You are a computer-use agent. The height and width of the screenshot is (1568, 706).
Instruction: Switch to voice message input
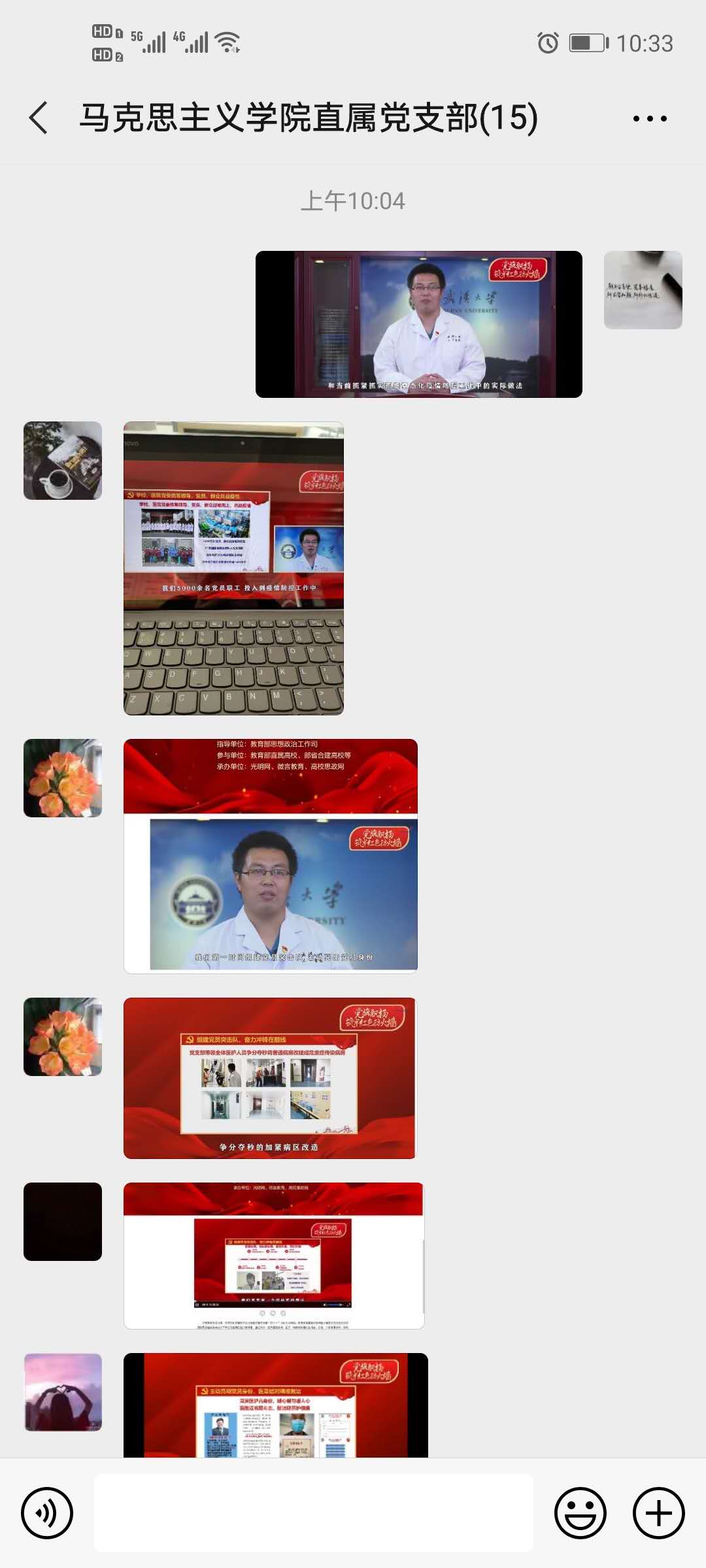point(47,1512)
